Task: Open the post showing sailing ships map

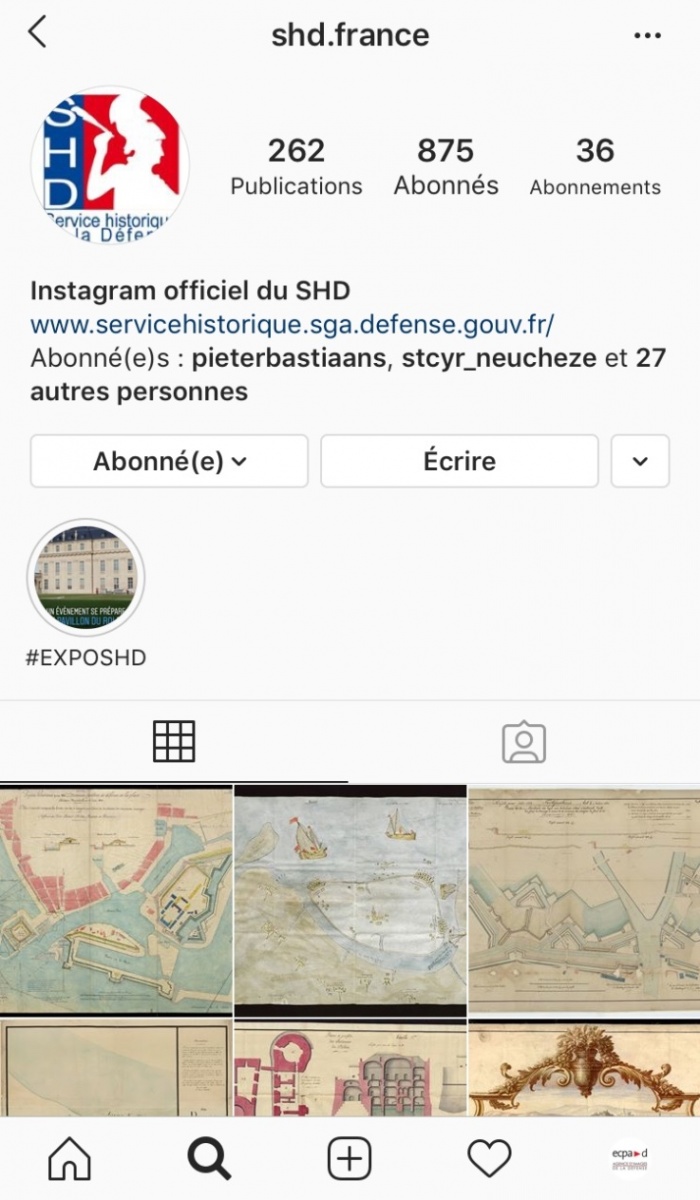Action: 350,900
